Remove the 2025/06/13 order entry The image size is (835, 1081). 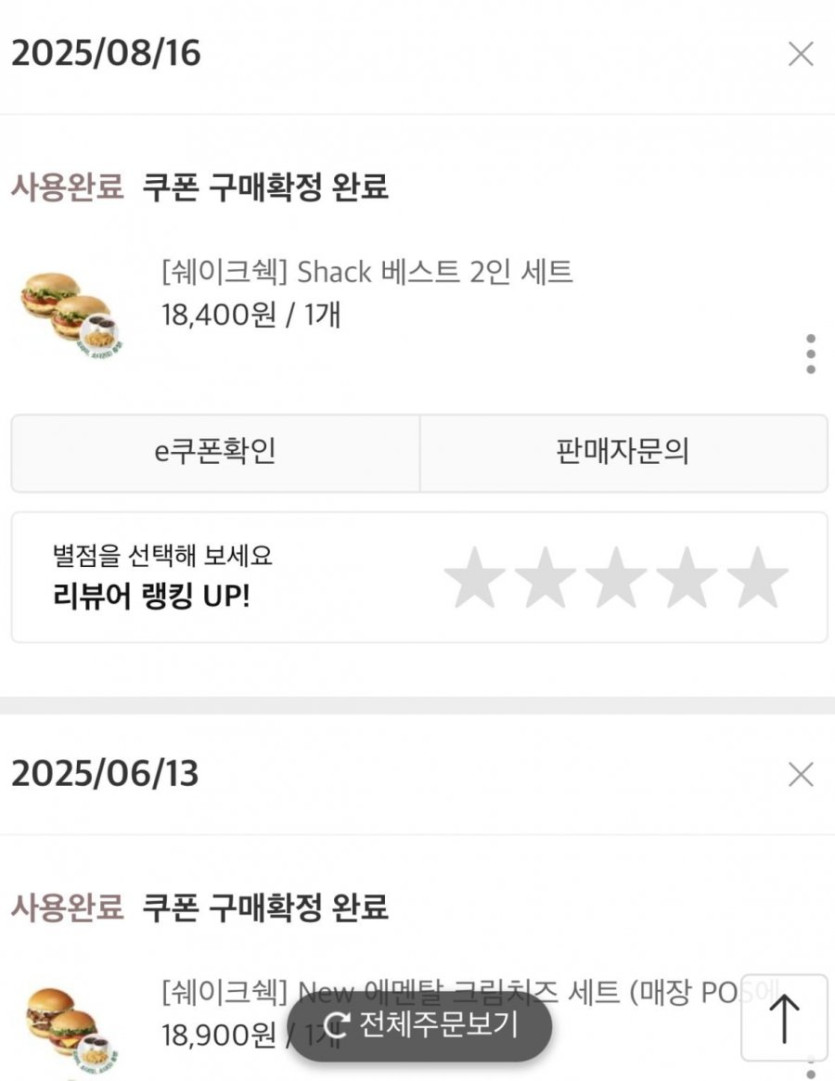[800, 774]
